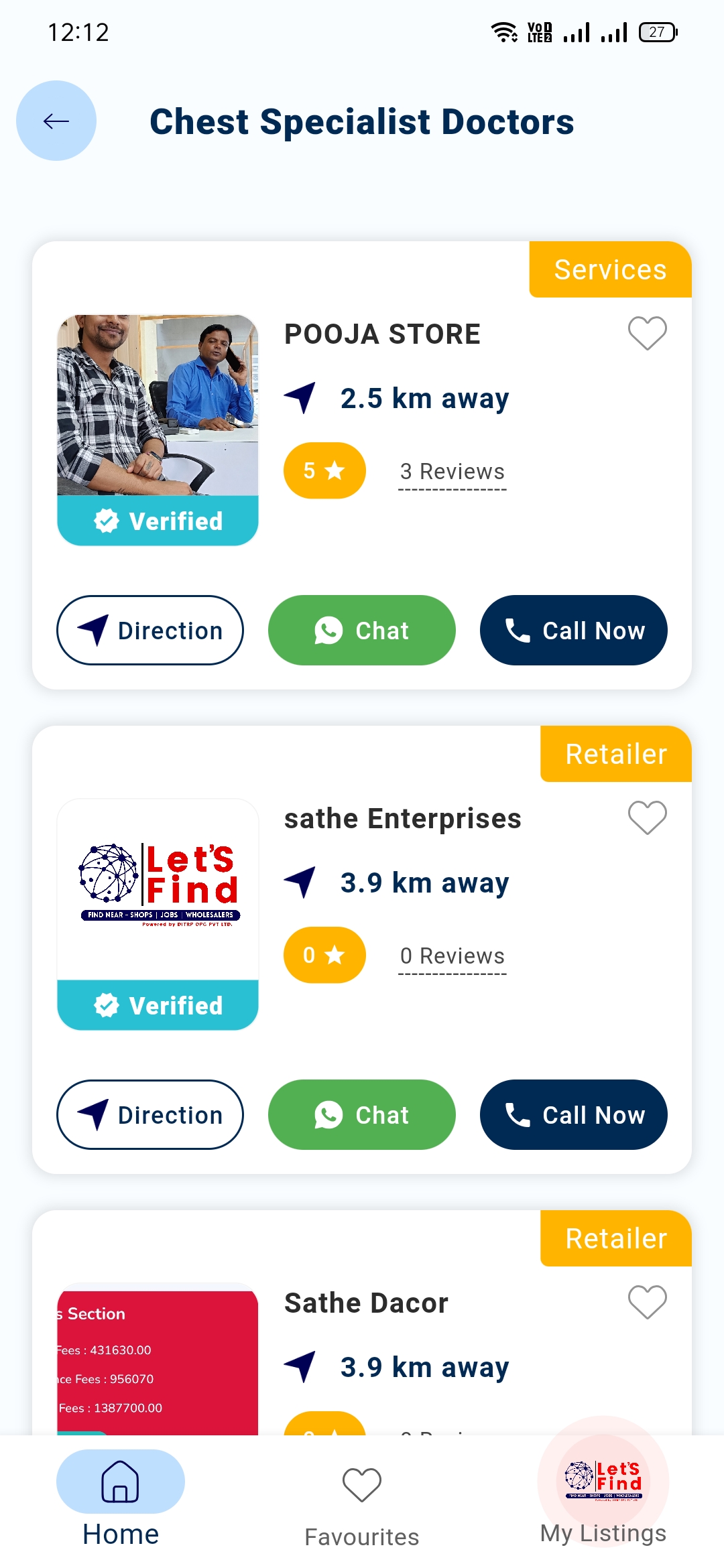The image size is (724, 1568).
Task: Tap the heart icon for Sathe Dacor
Action: [647, 1302]
